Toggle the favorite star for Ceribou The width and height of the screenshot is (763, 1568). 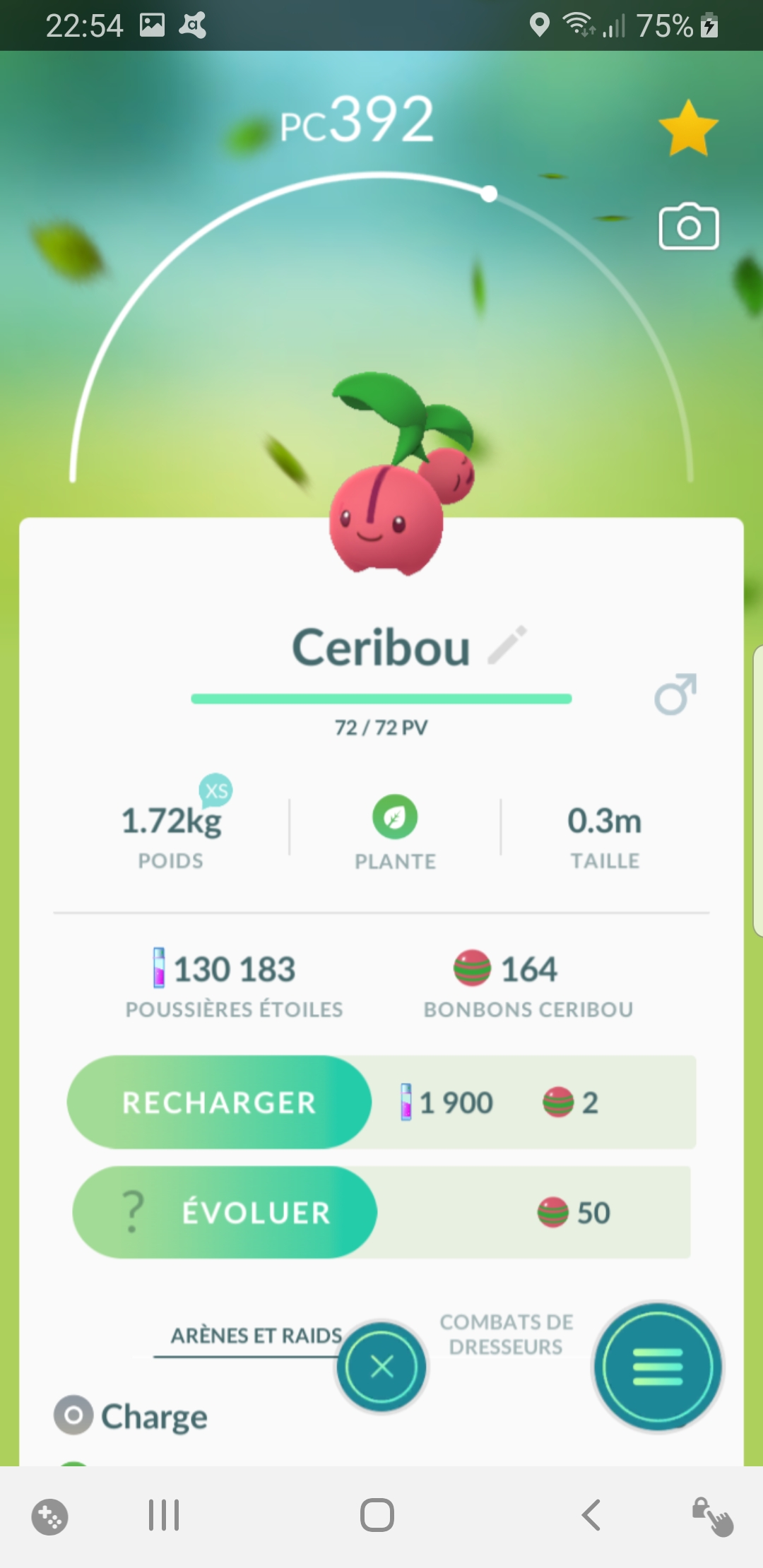[687, 128]
